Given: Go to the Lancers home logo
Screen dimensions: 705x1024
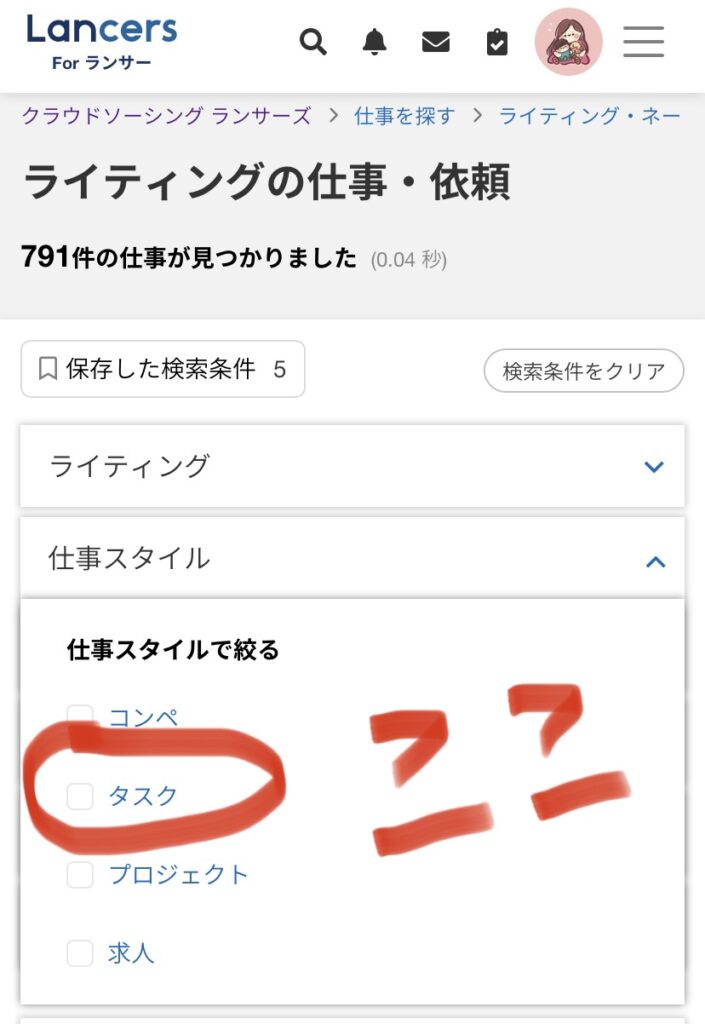Looking at the screenshot, I should [x=102, y=42].
